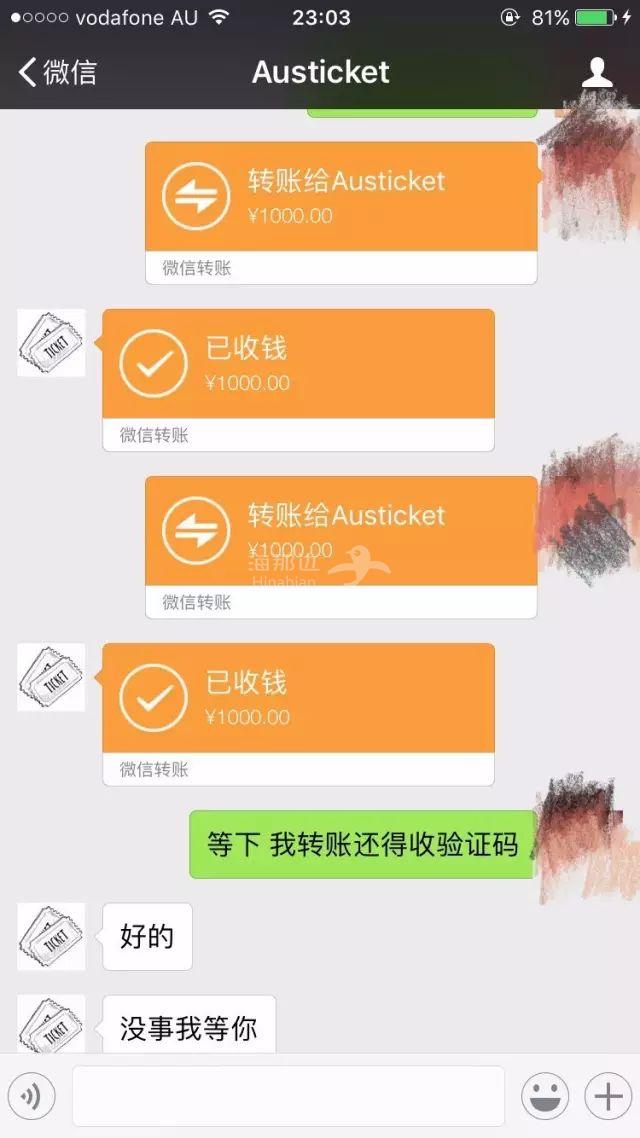Open the plus attachments menu
Viewport: 640px width, 1138px height.
(608, 1096)
